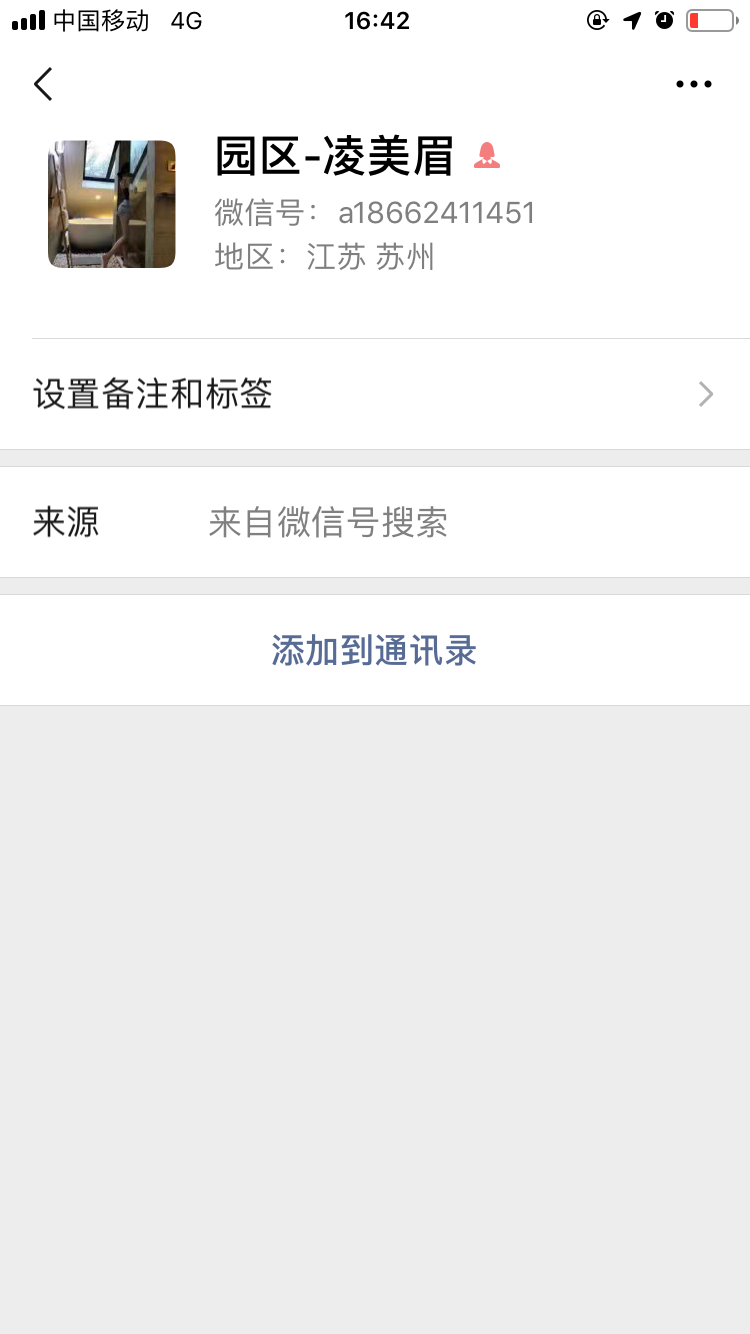Go back using the arrow
This screenshot has width=750, height=1334.
click(43, 84)
